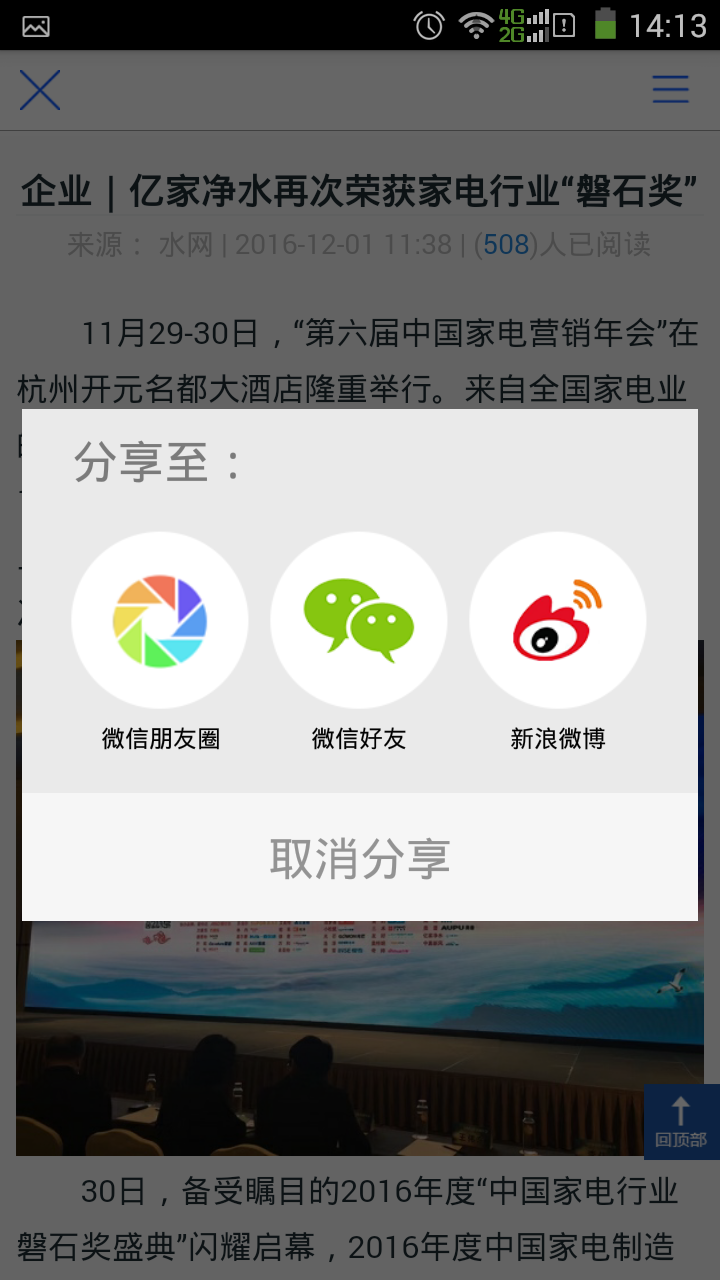Image resolution: width=720 pixels, height=1280 pixels.
Task: Share to 微信朋友圈
Action: tap(160, 621)
